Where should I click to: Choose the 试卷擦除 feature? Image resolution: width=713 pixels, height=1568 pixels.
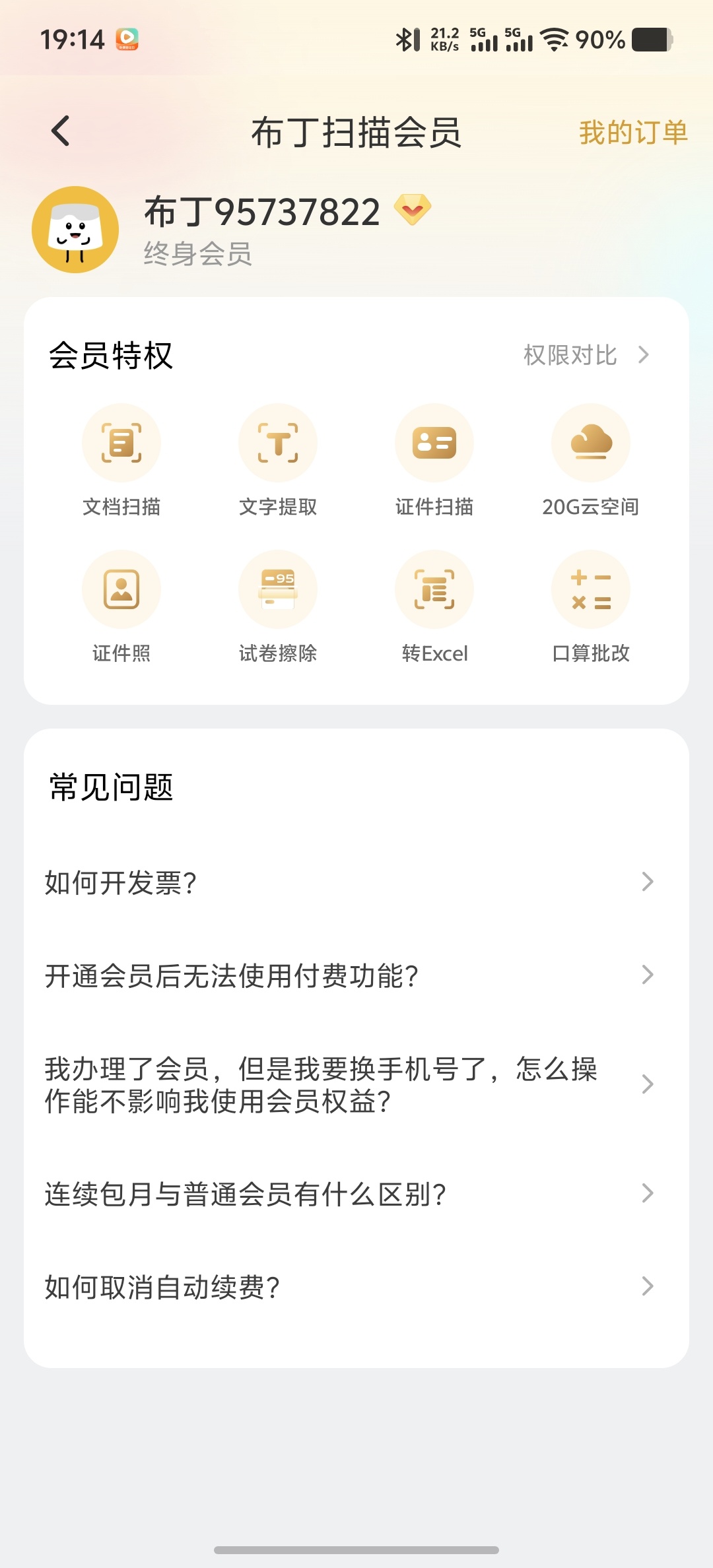click(x=278, y=589)
